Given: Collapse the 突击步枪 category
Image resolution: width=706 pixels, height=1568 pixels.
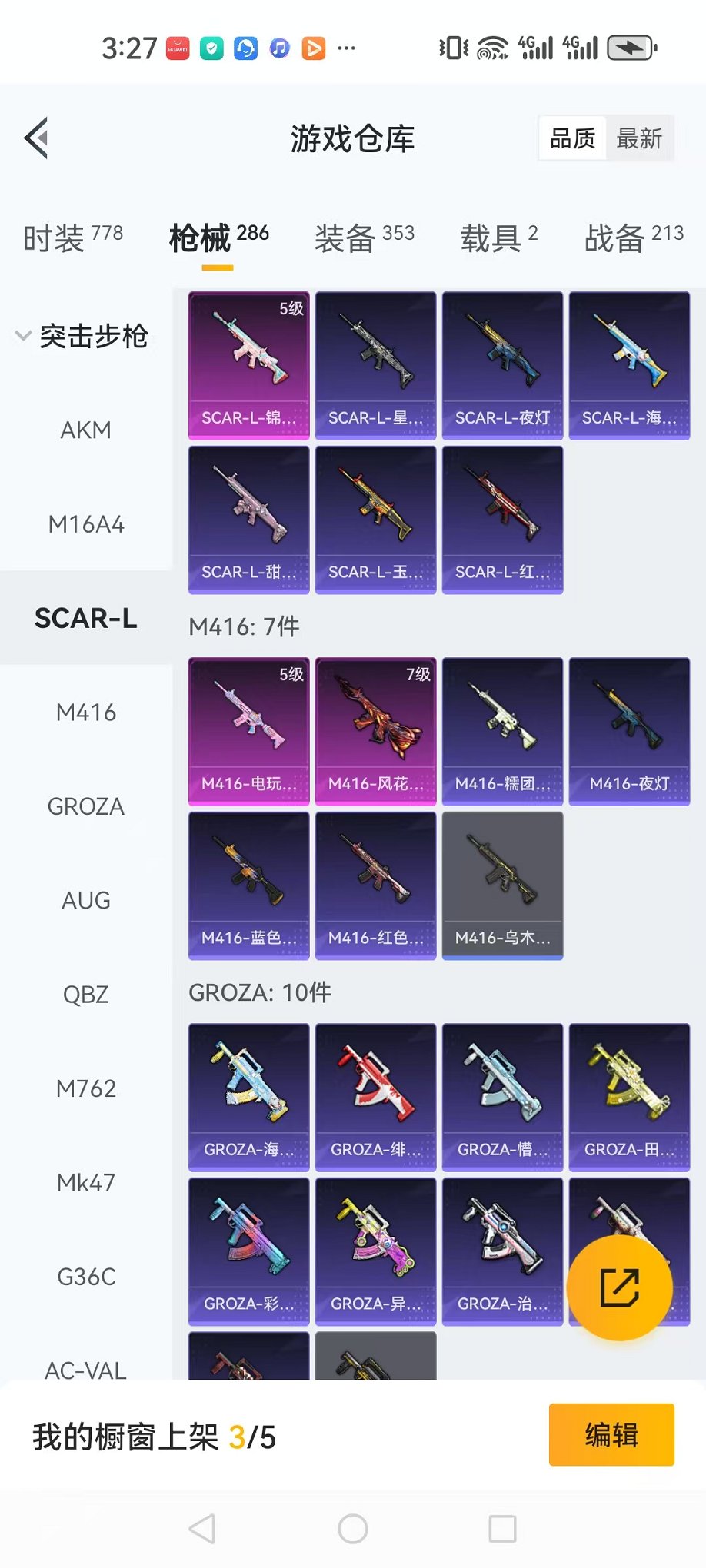Looking at the screenshot, I should click(x=83, y=336).
